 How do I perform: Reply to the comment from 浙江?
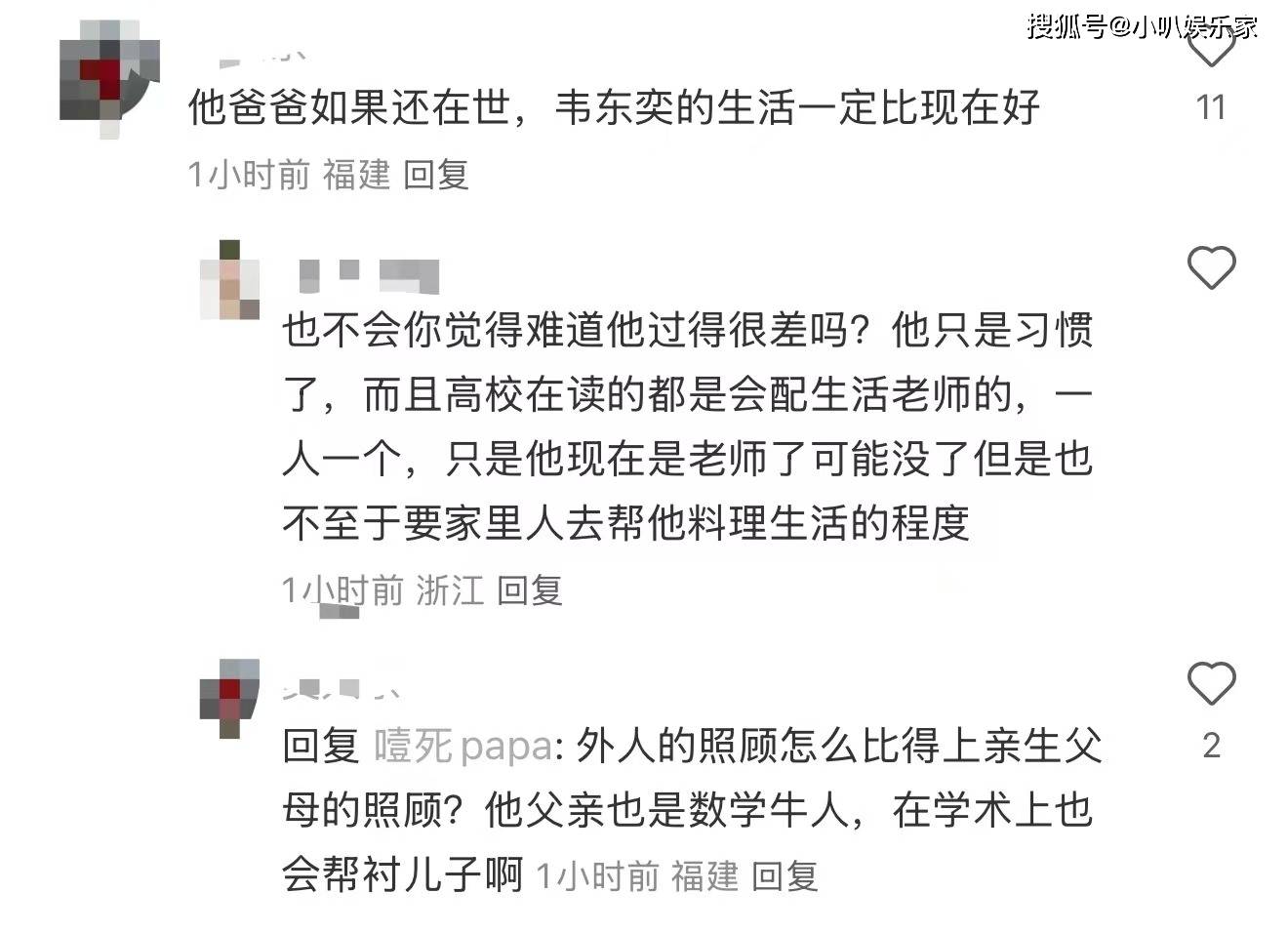(530, 589)
